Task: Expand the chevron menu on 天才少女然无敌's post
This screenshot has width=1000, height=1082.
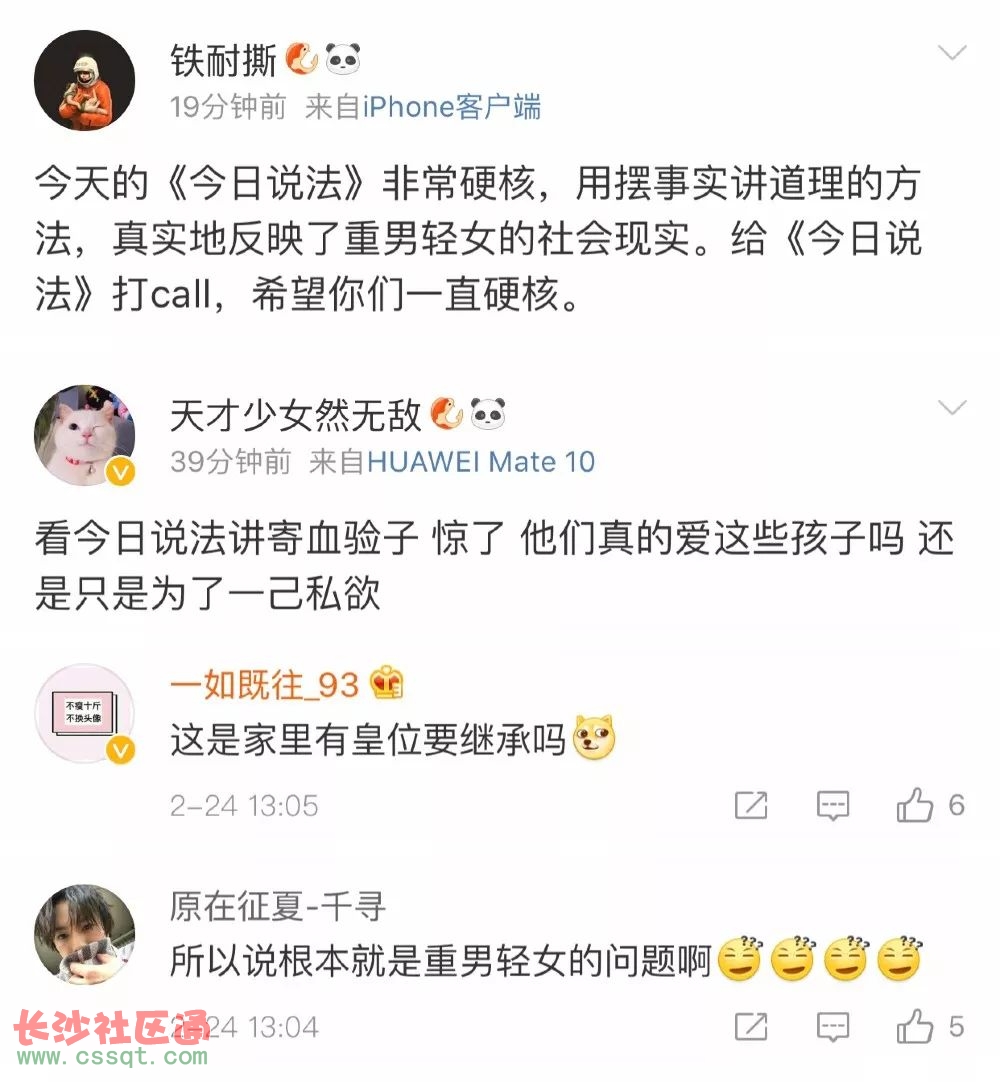Action: (x=951, y=407)
